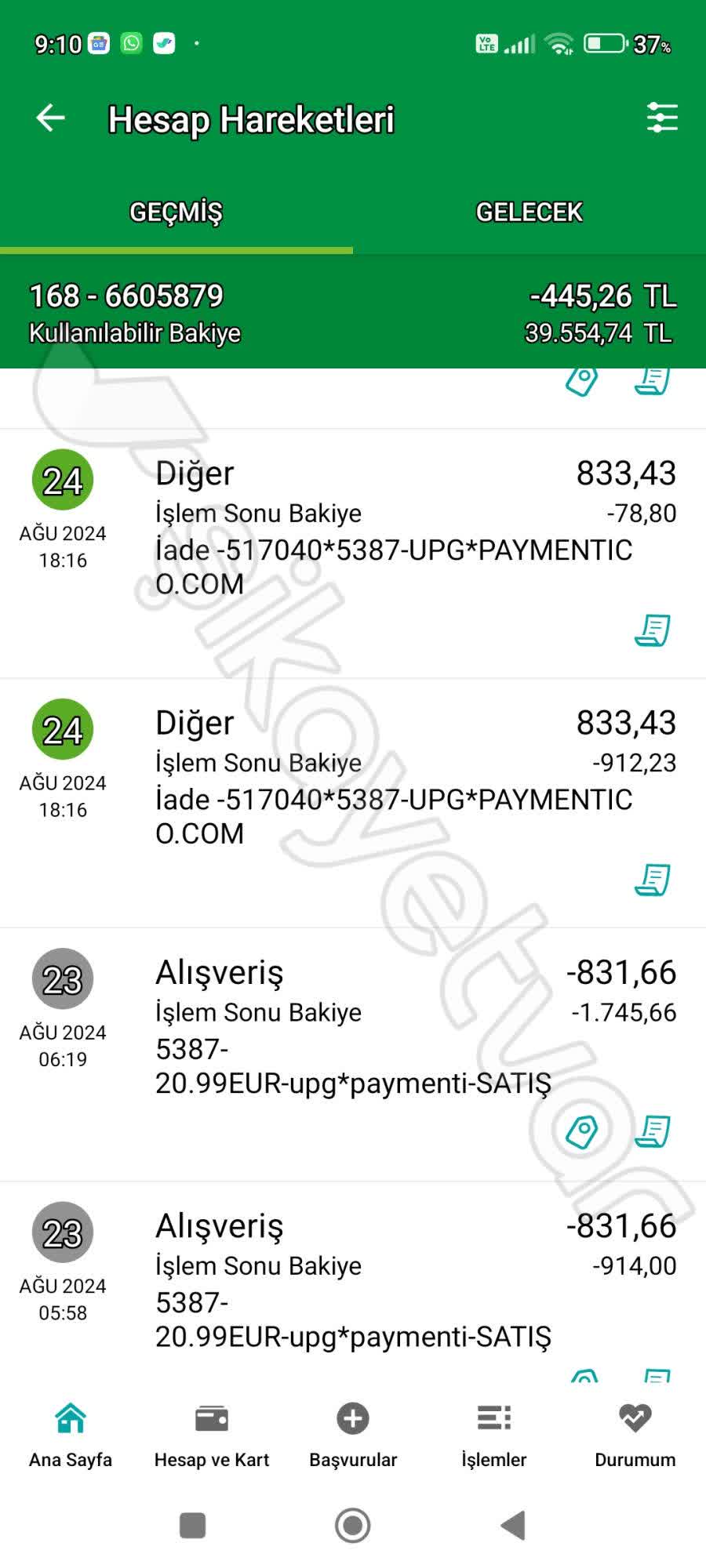Viewport: 706px width, 1568px height.
Task: Click the tag icon near the top transaction
Action: pos(582,382)
